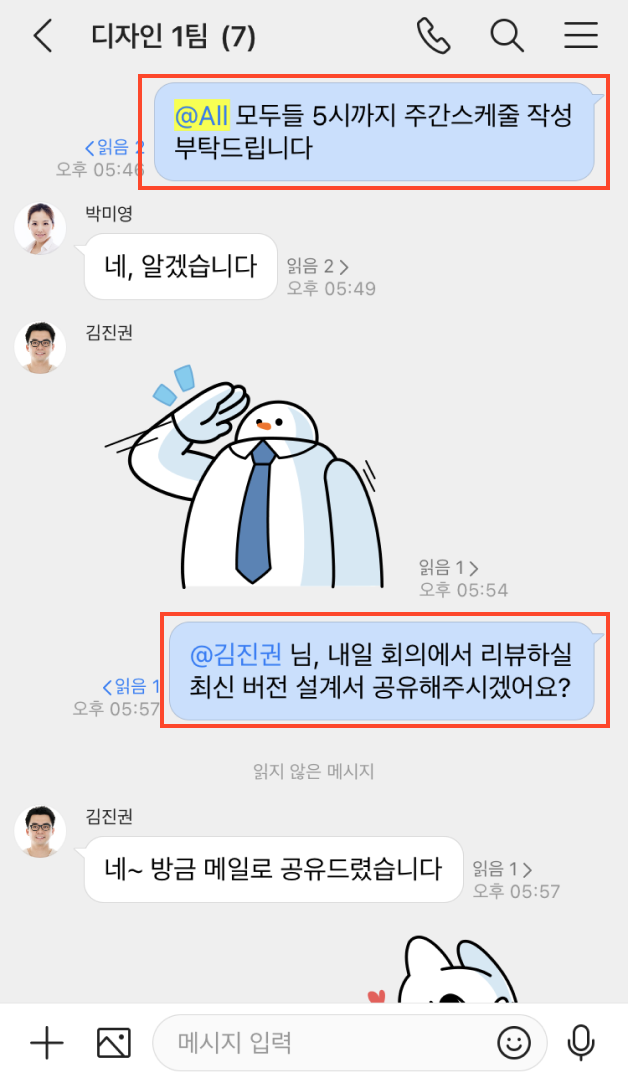Record a voice message with microphone

[x=580, y=1044]
